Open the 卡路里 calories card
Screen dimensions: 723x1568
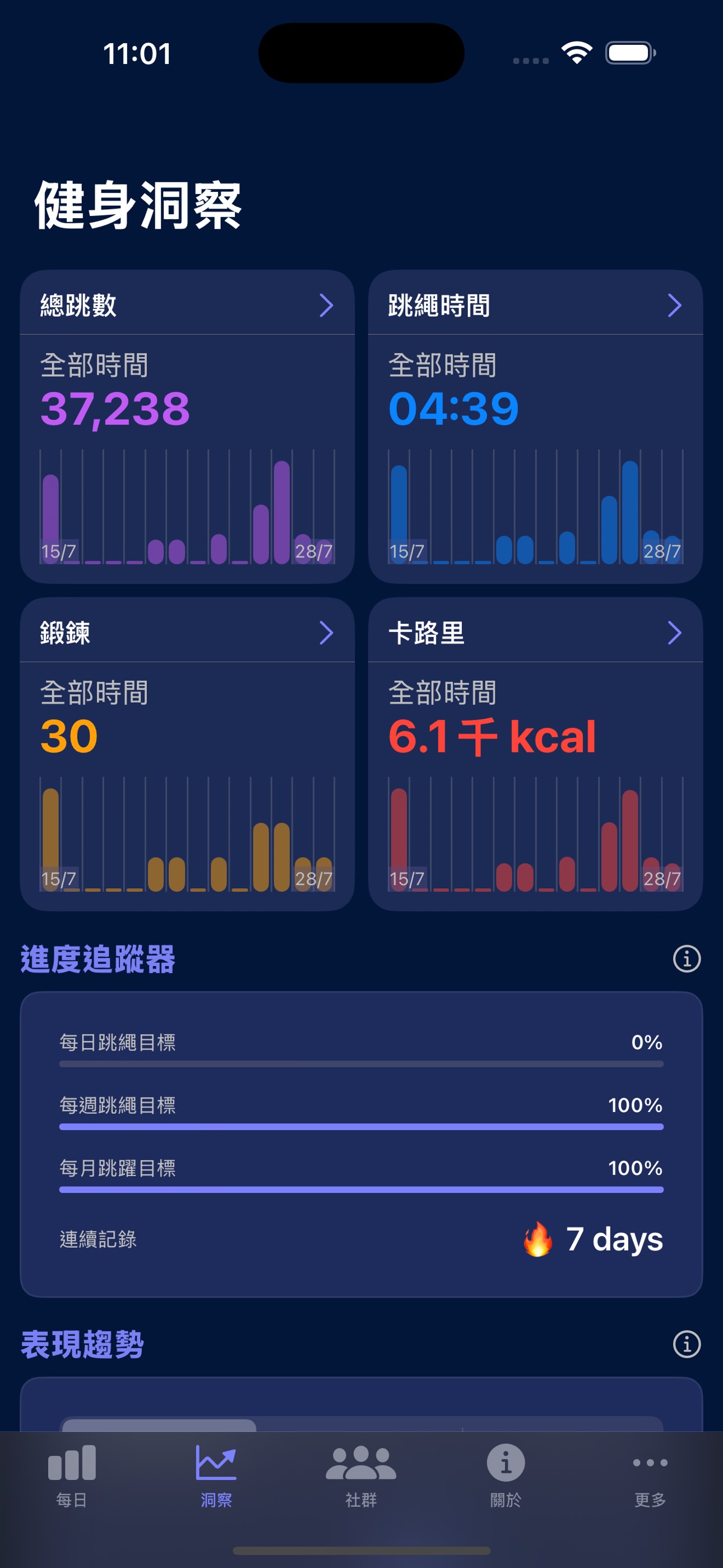point(535,633)
